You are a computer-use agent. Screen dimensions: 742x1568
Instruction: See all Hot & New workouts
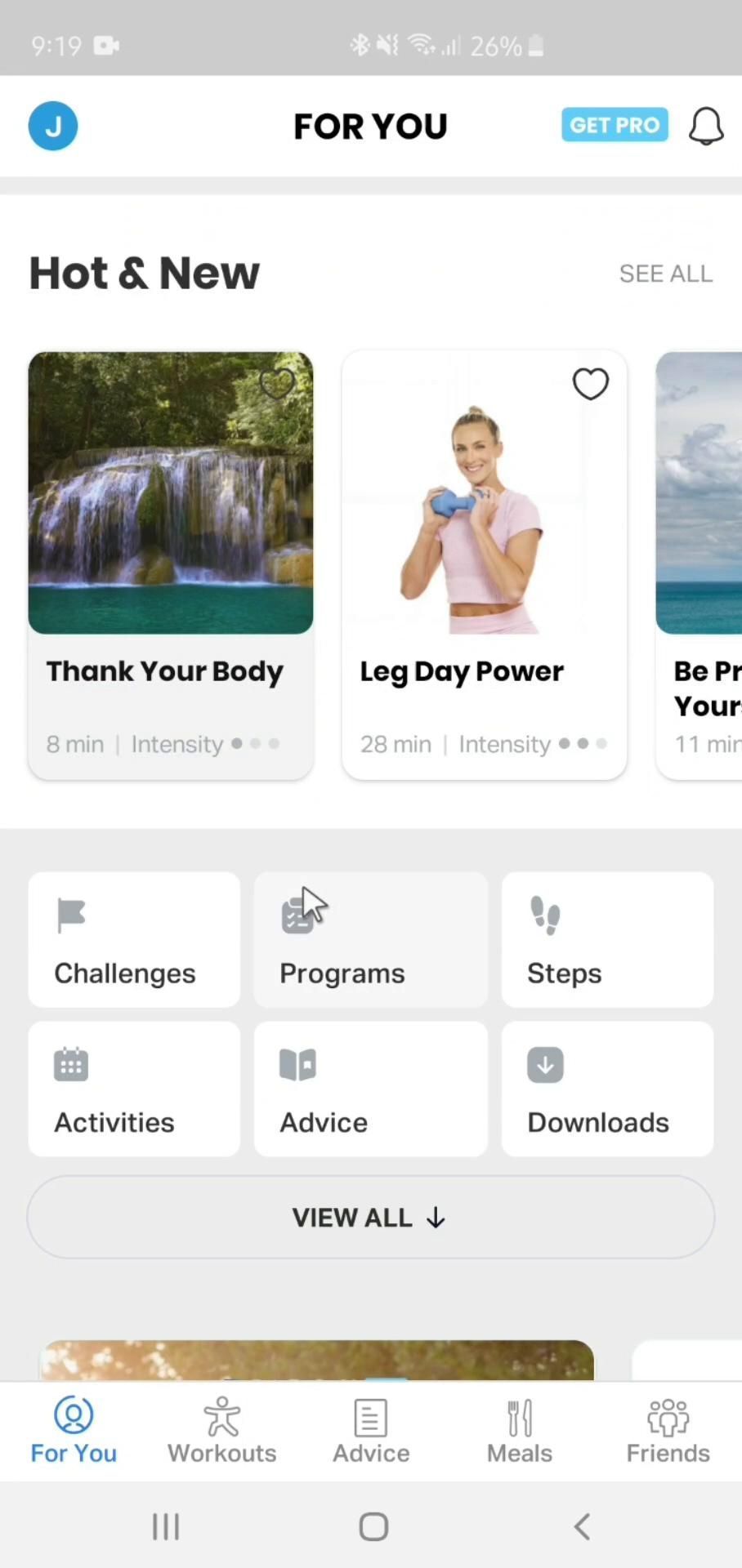click(665, 274)
